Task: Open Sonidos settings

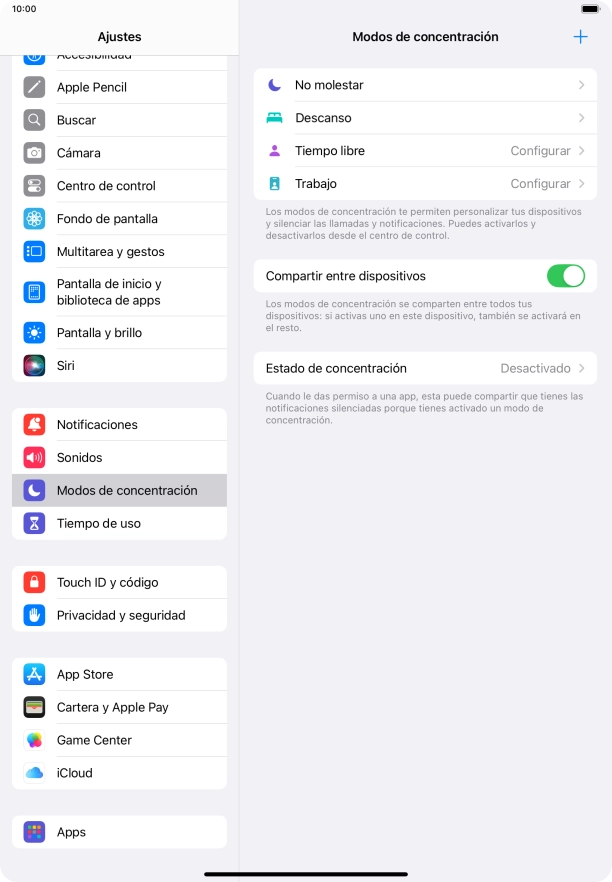Action: click(120, 458)
